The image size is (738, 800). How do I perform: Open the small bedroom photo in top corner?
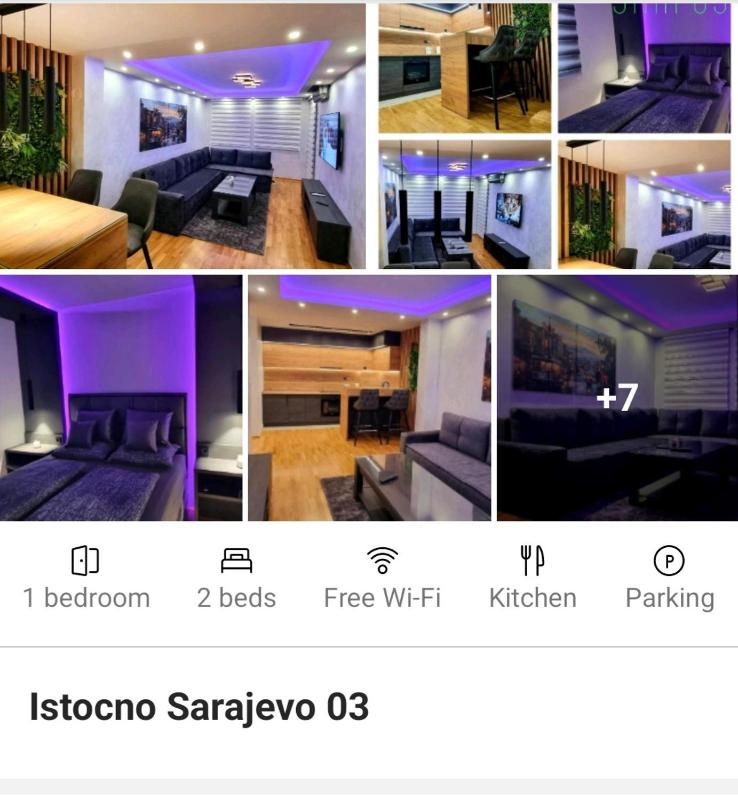(x=644, y=68)
